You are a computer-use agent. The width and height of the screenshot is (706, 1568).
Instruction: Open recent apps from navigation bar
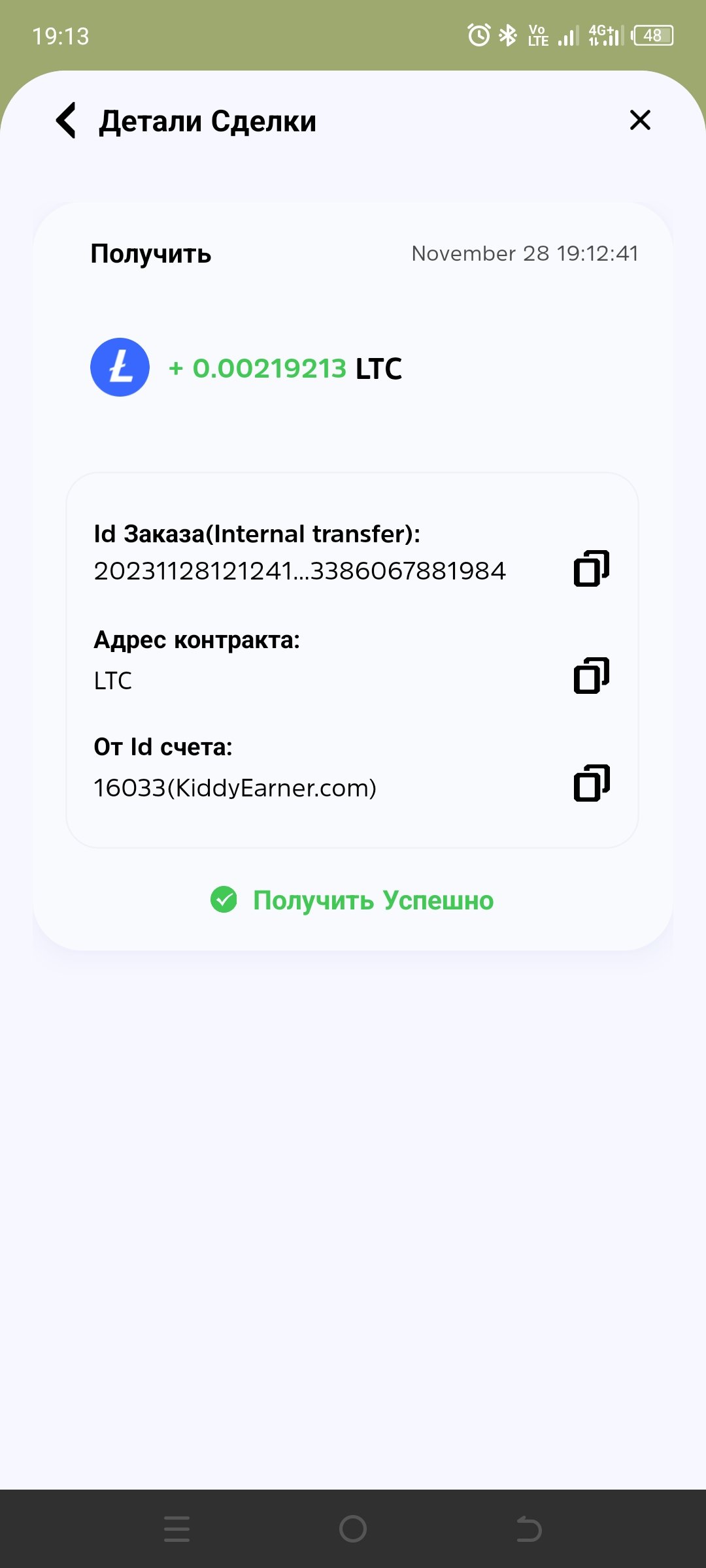[176, 1529]
